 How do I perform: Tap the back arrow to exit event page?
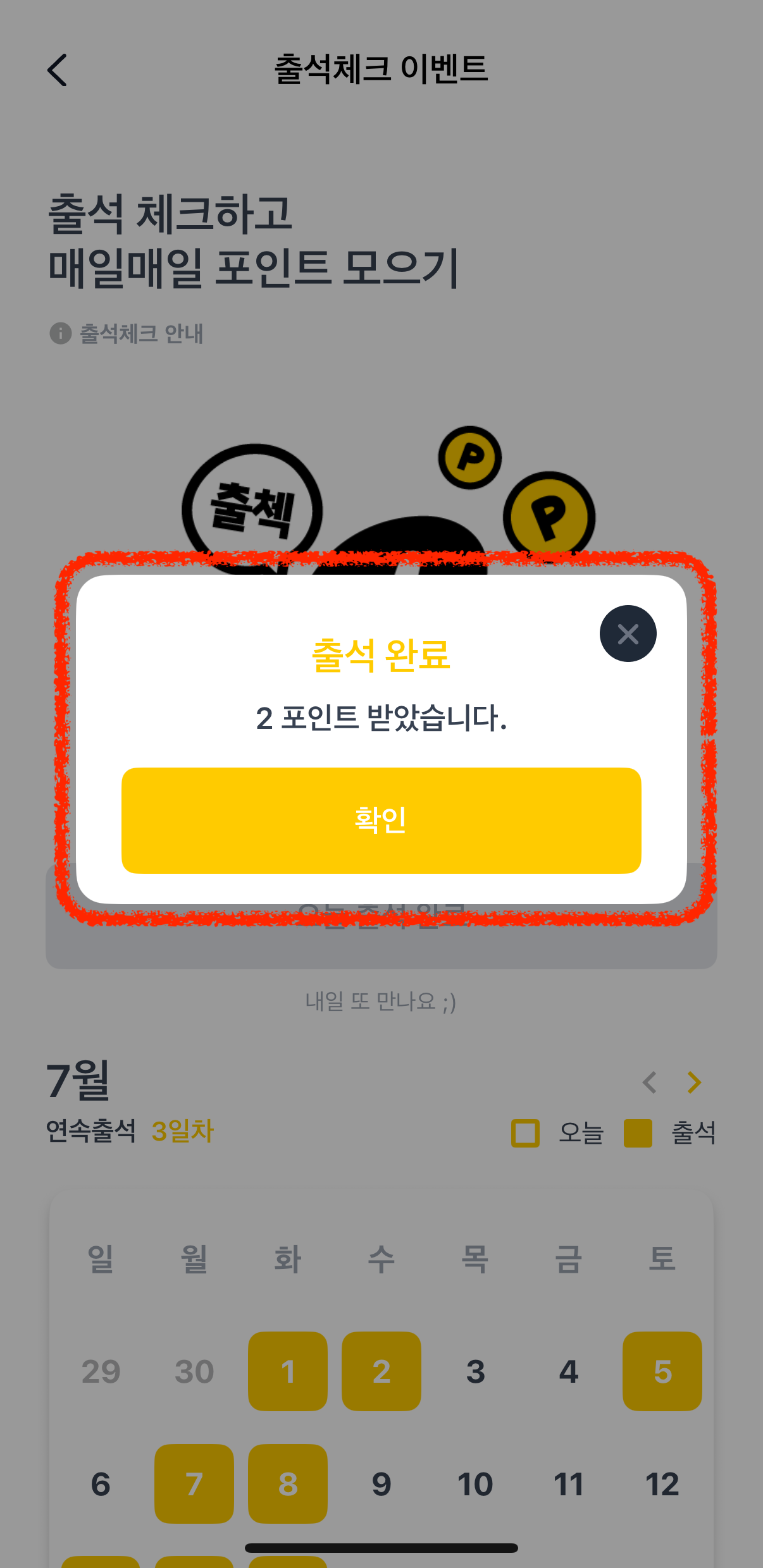pos(58,71)
